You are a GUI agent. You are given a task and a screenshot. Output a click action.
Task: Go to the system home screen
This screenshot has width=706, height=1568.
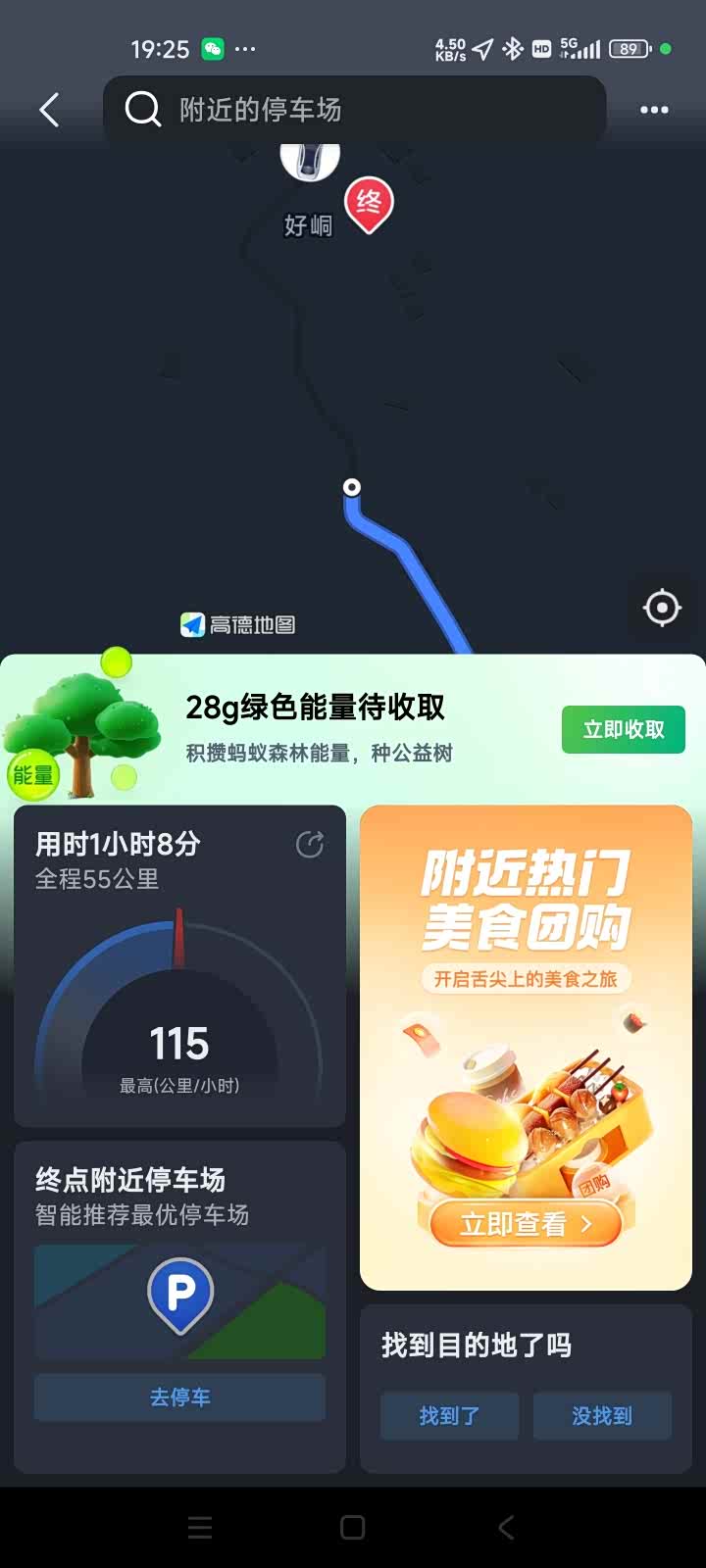point(353,1527)
